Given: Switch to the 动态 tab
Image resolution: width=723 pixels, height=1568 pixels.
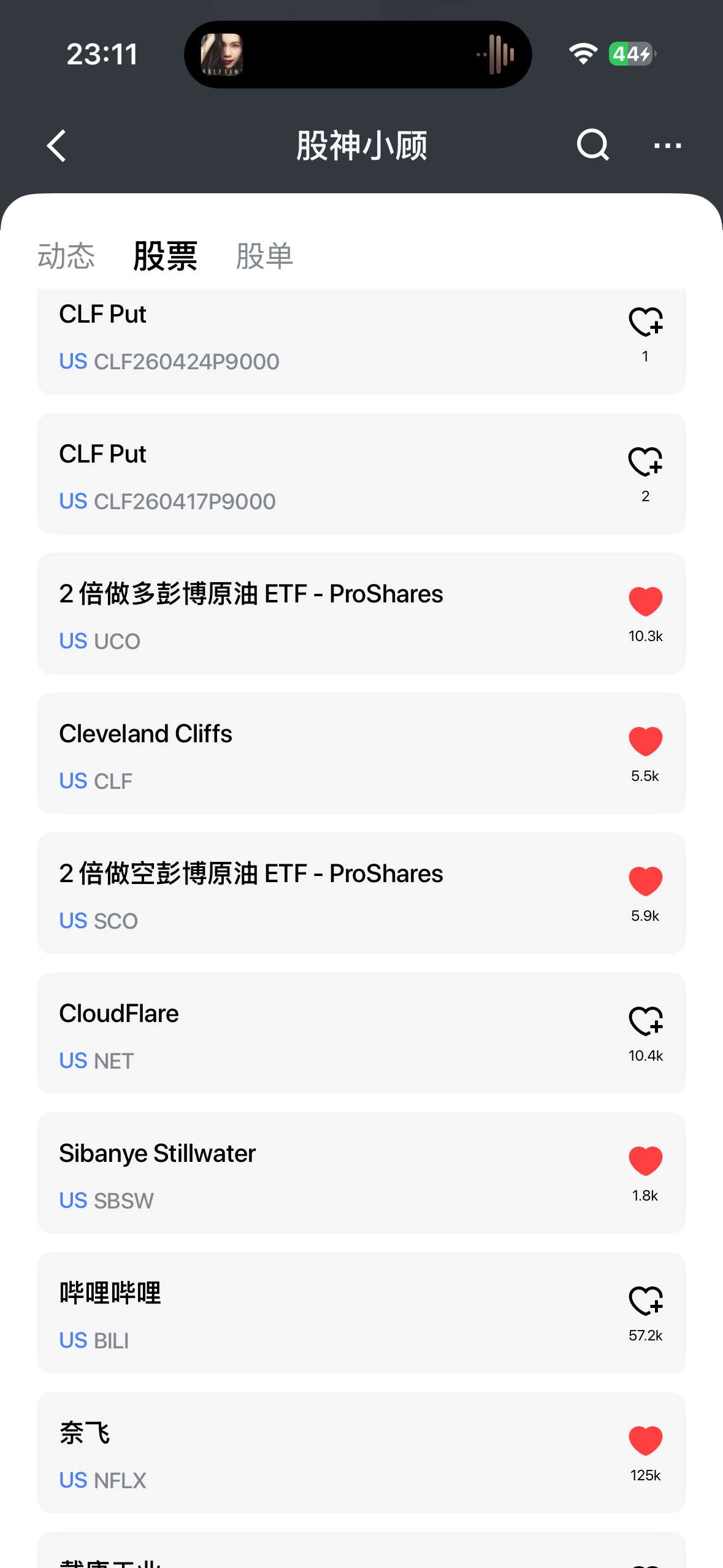Looking at the screenshot, I should [x=66, y=256].
